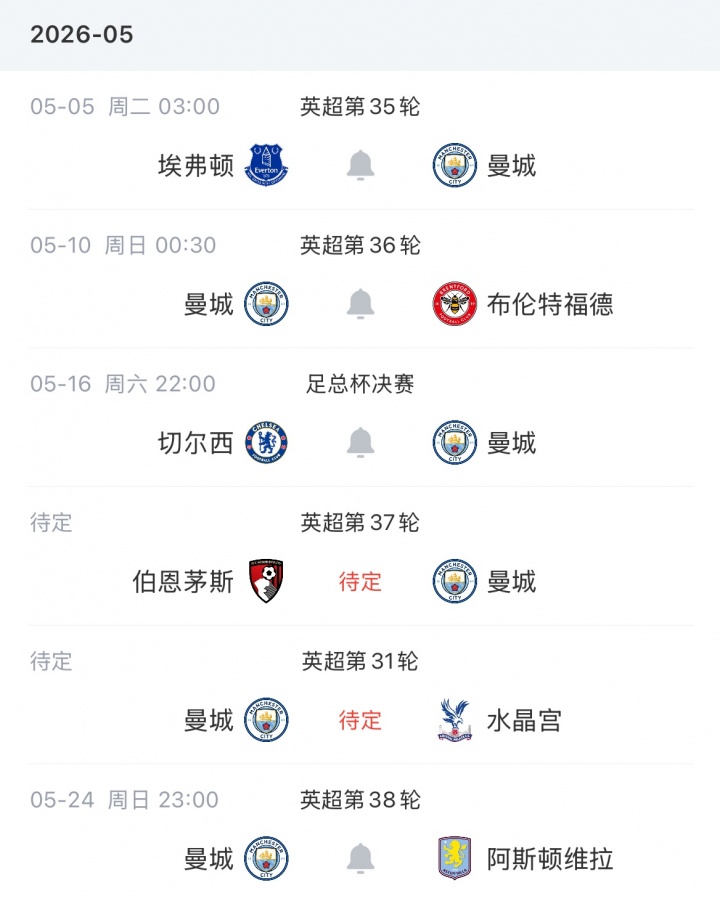
Task: Set reminder bell for 埃弗顿 vs 曼城 match
Action: [360, 166]
